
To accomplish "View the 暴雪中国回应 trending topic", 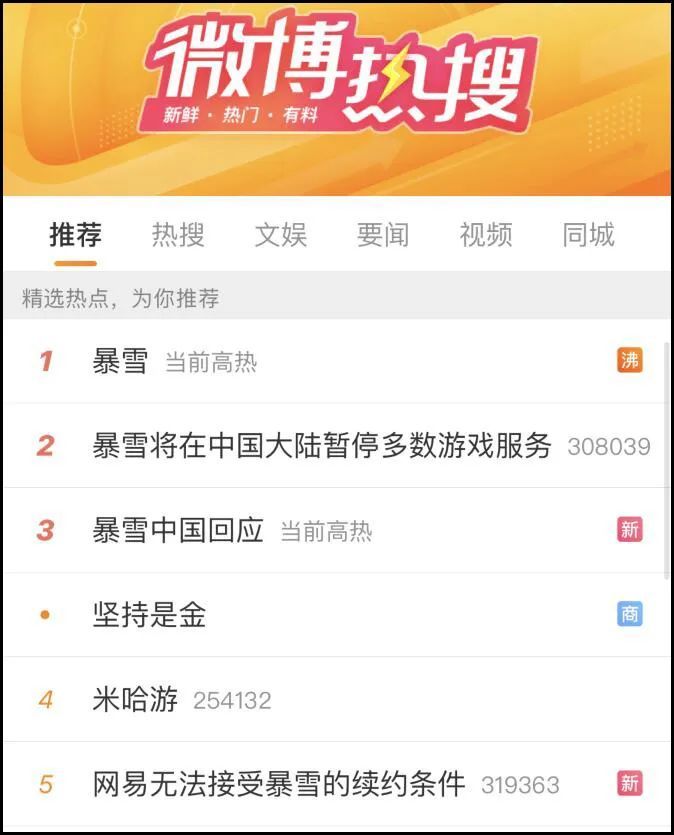I will [x=178, y=530].
